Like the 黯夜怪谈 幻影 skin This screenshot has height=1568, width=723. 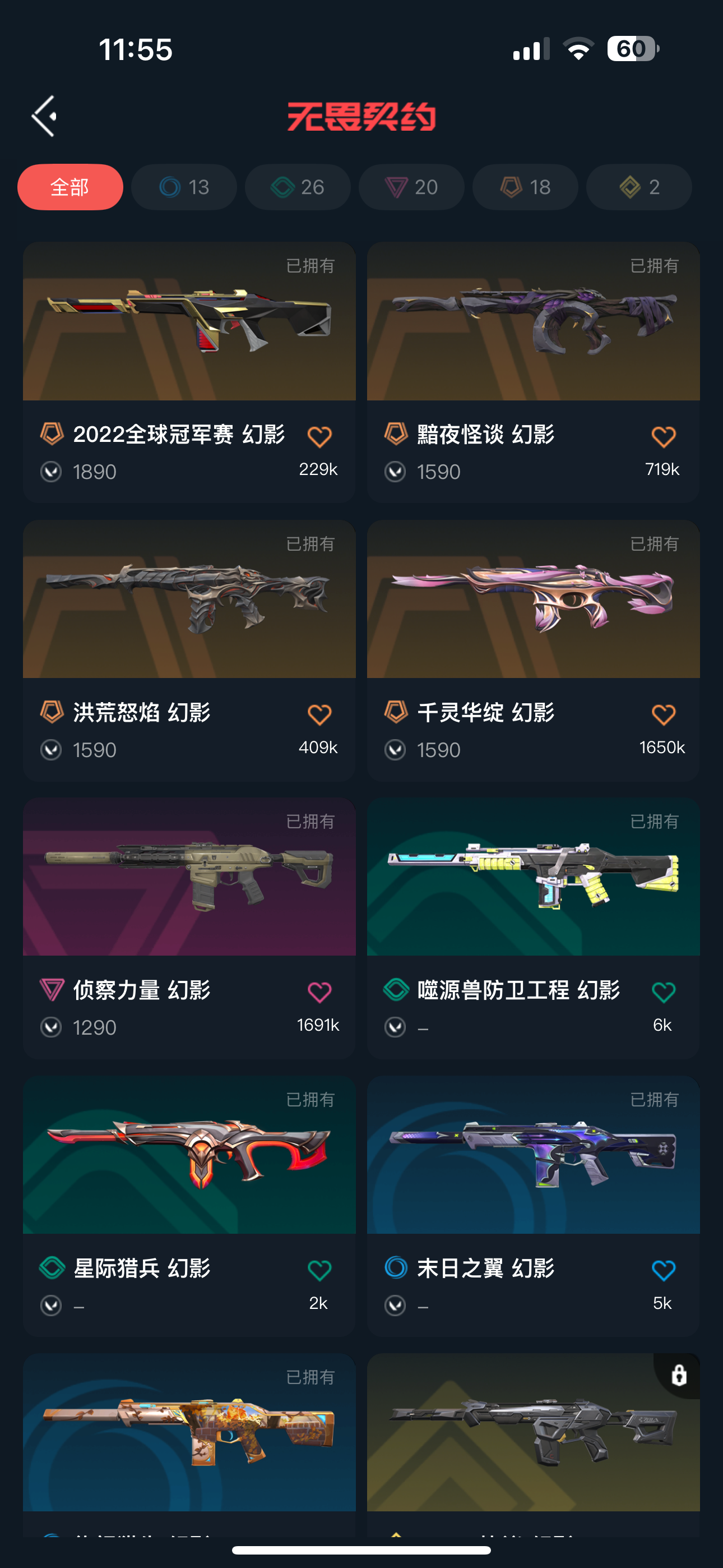pyautogui.click(x=662, y=436)
